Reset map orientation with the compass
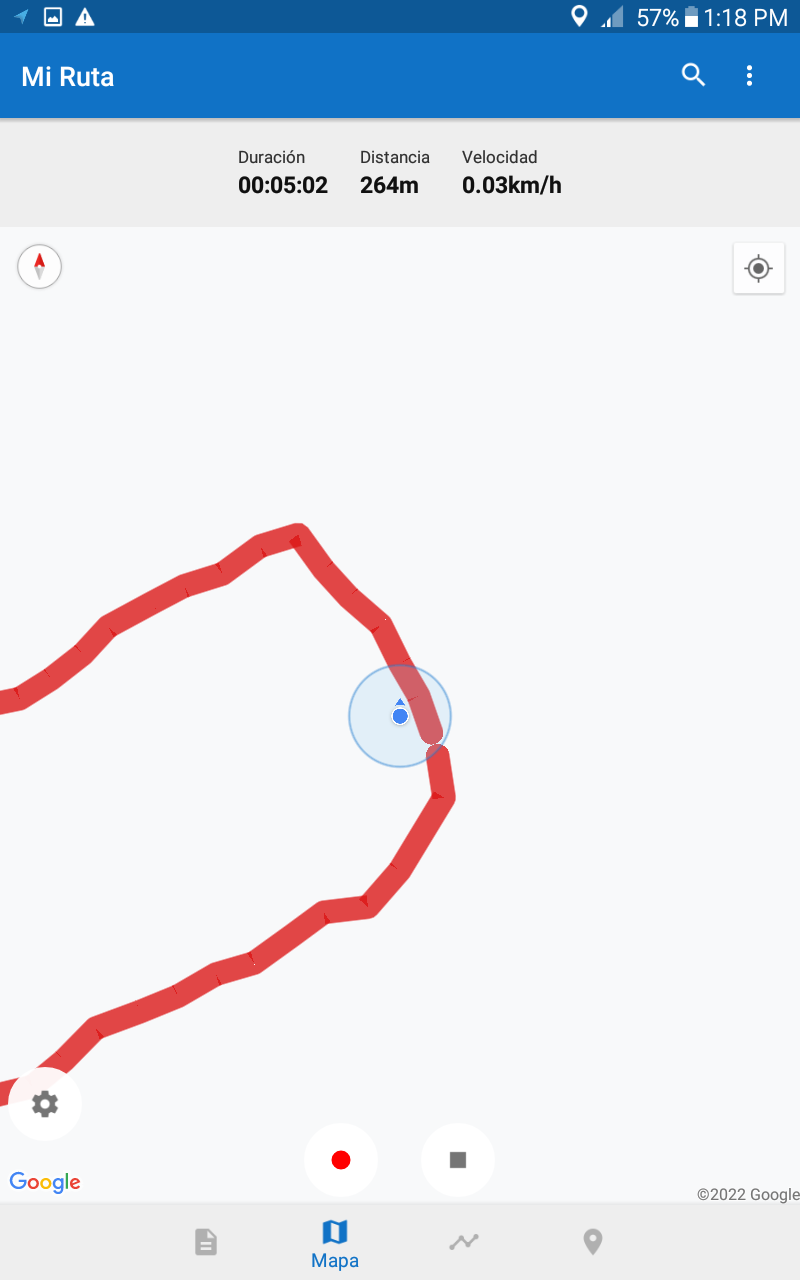The image size is (800, 1280). pyautogui.click(x=40, y=267)
